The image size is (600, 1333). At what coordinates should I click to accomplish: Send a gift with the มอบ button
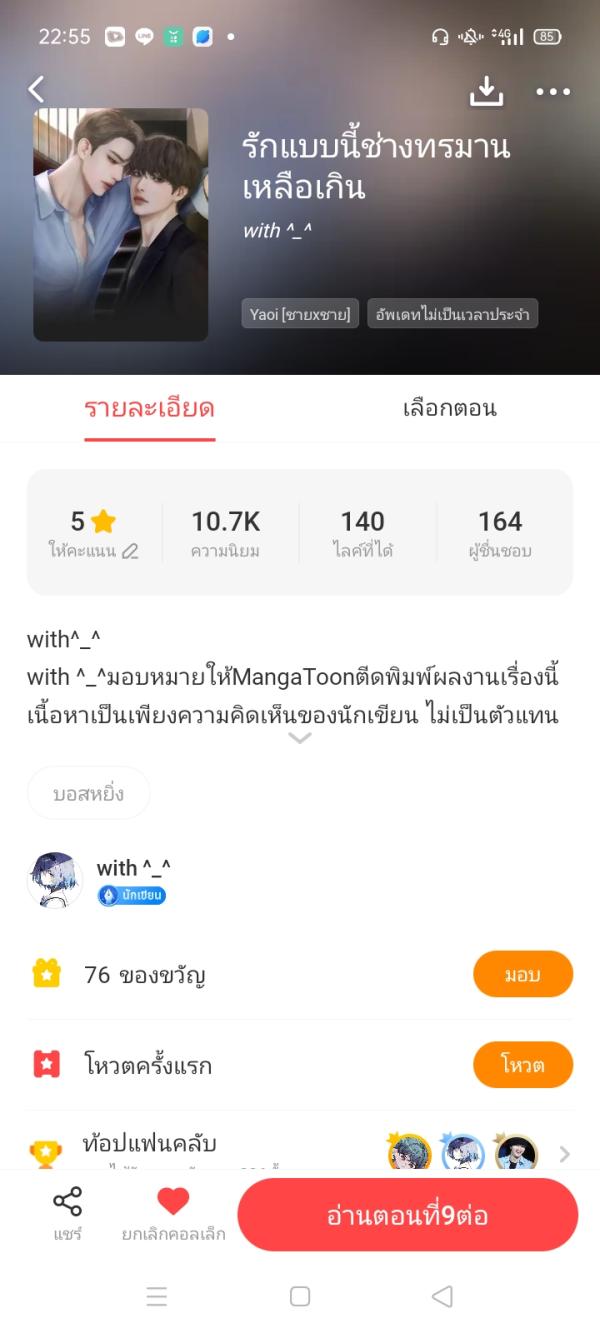point(522,974)
